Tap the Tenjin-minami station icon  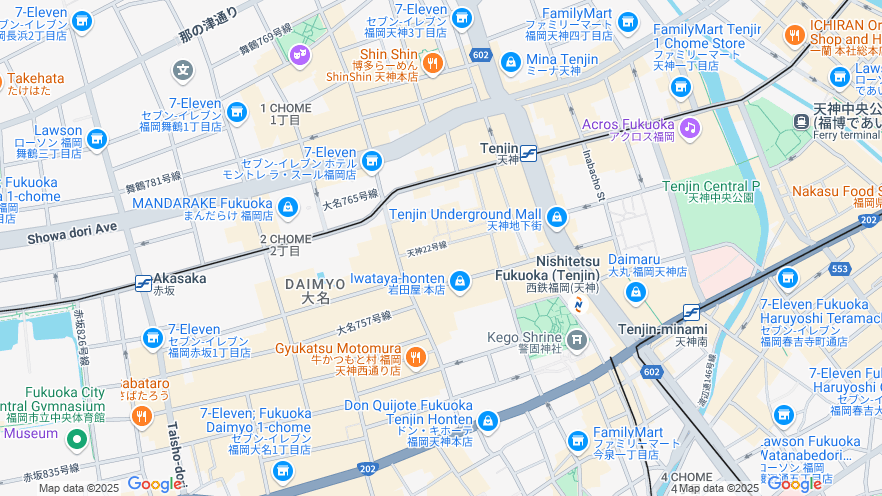[691, 312]
